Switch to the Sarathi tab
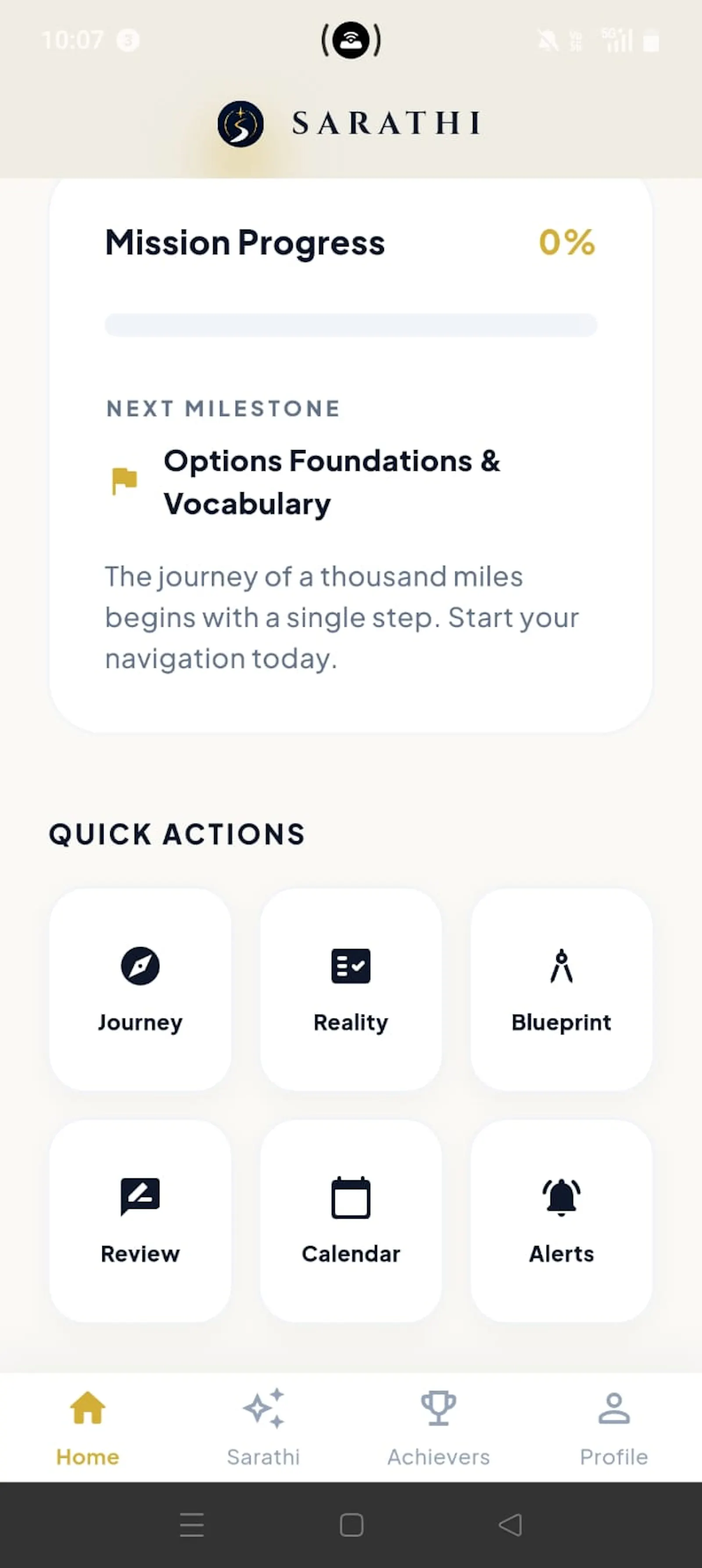 pyautogui.click(x=263, y=1427)
